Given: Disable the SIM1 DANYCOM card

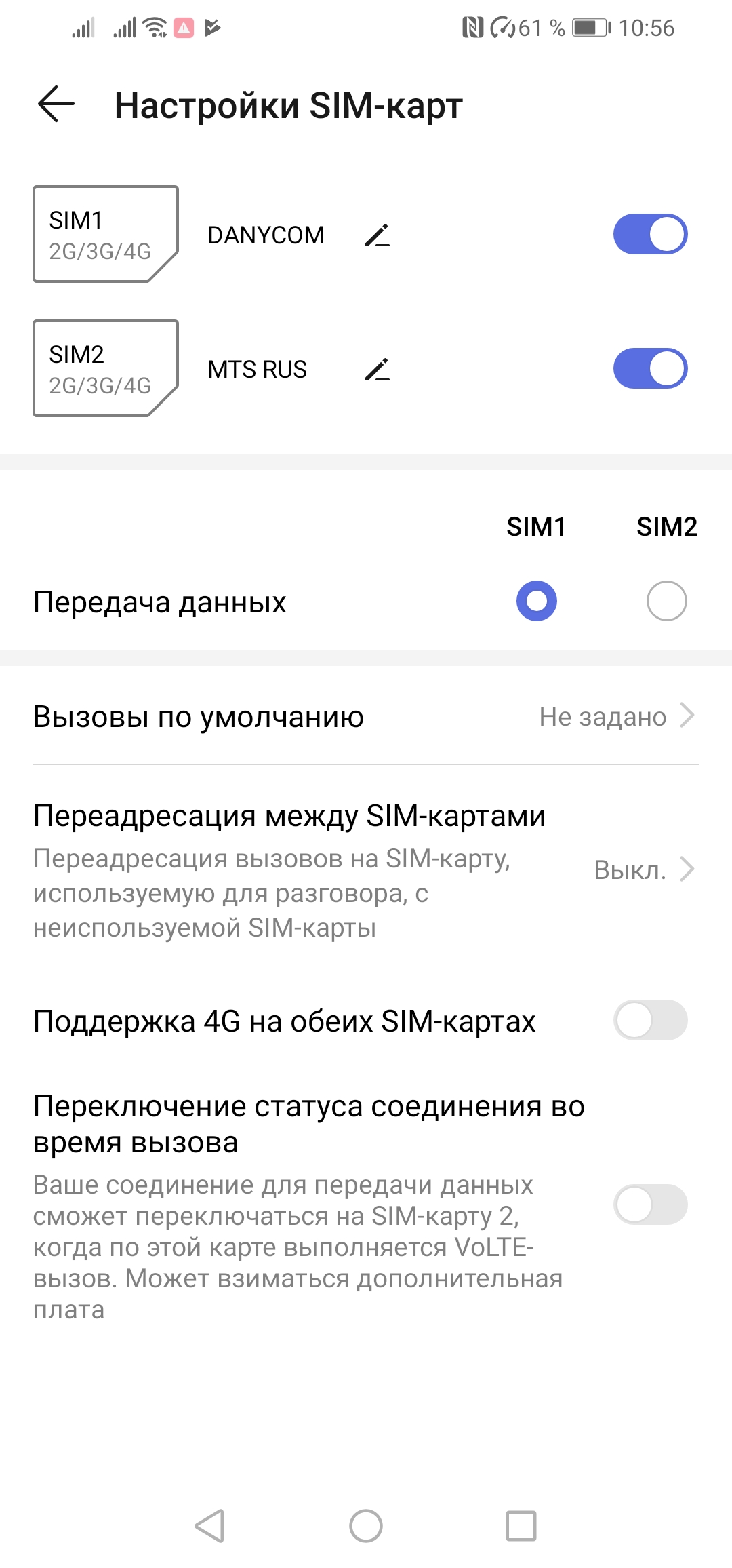Looking at the screenshot, I should click(x=650, y=235).
